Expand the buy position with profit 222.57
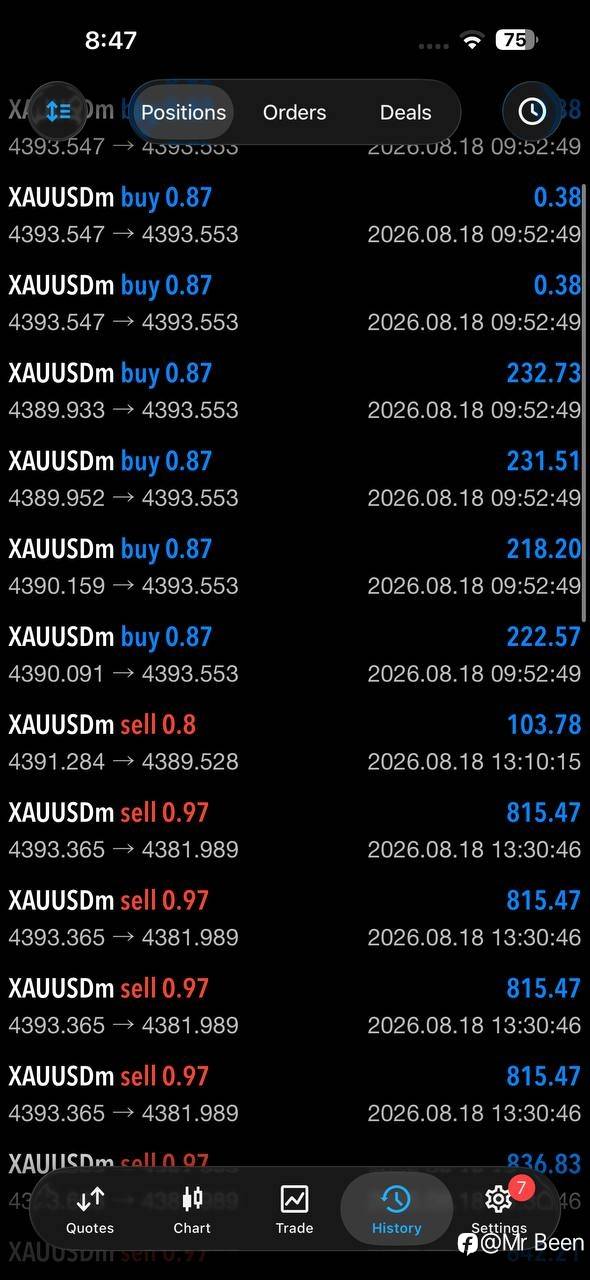 (294, 654)
